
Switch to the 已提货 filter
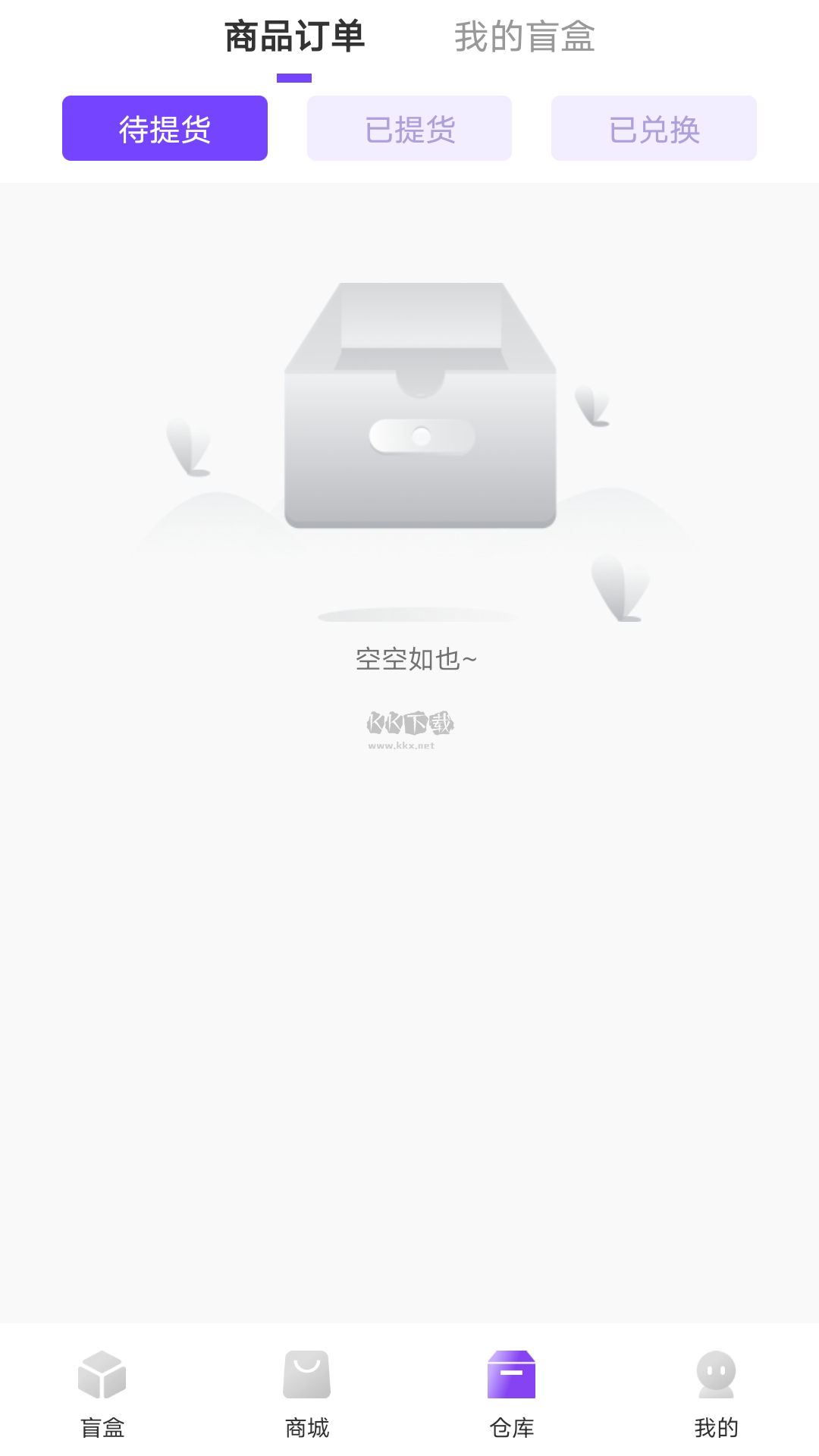click(x=409, y=127)
